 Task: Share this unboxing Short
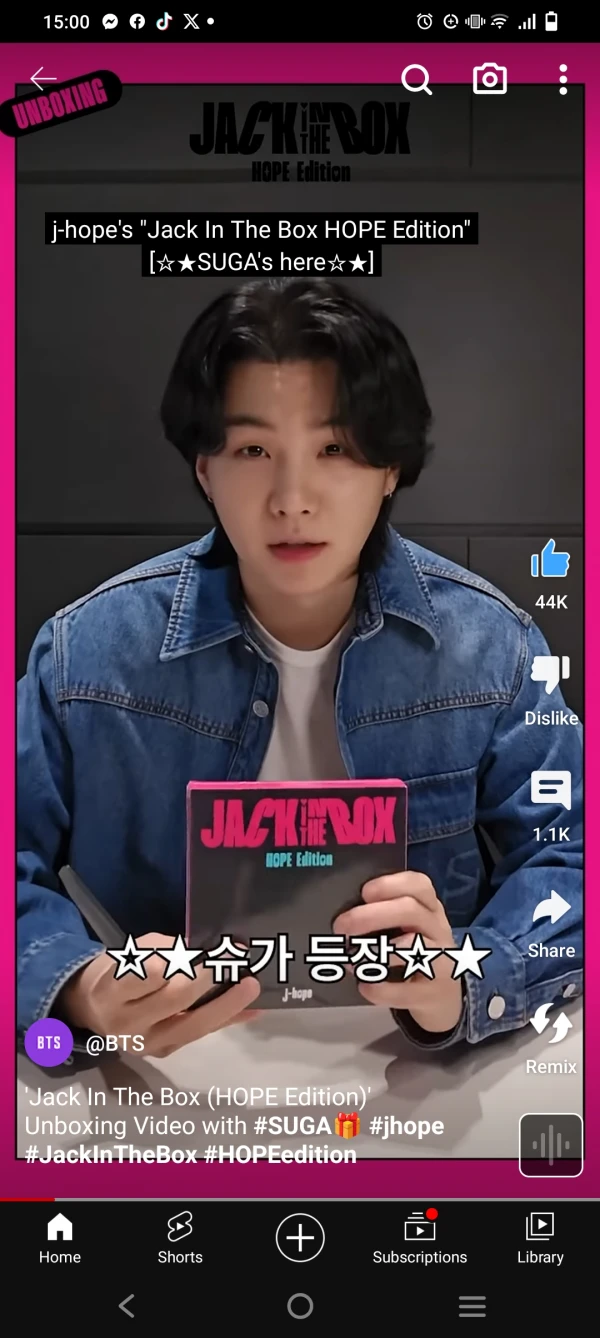point(550,910)
